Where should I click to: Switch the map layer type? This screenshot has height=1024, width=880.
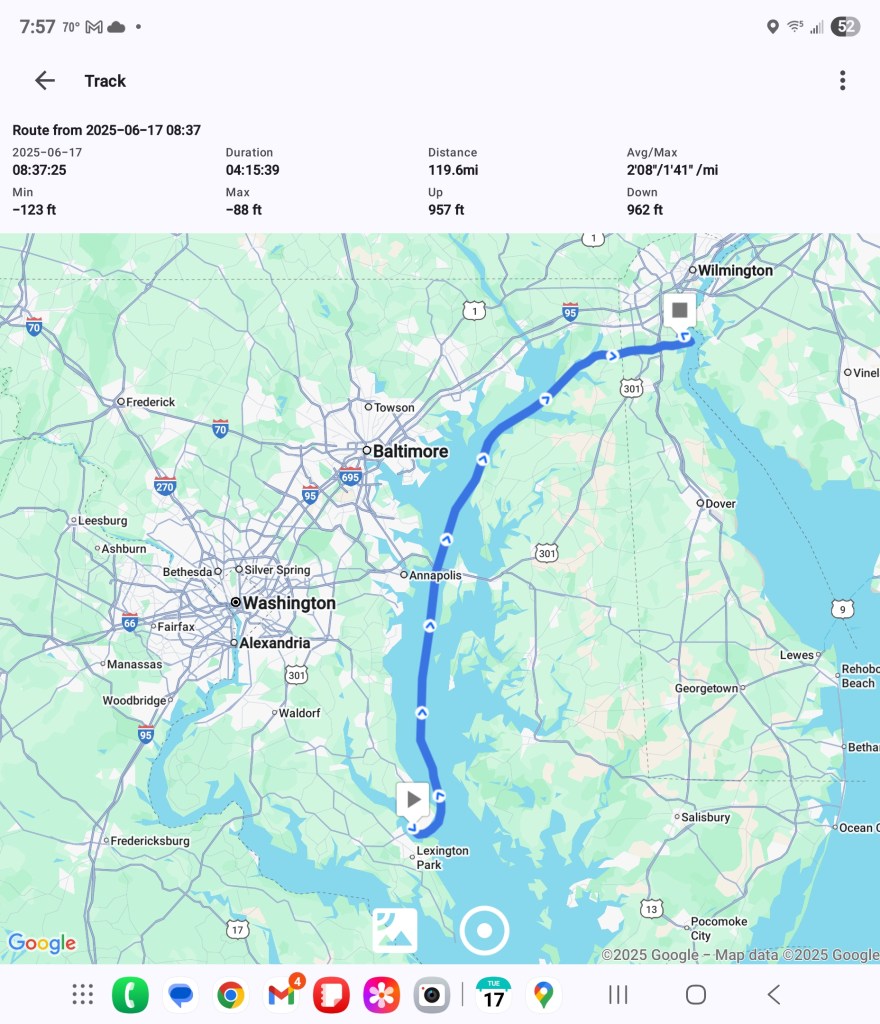click(395, 931)
